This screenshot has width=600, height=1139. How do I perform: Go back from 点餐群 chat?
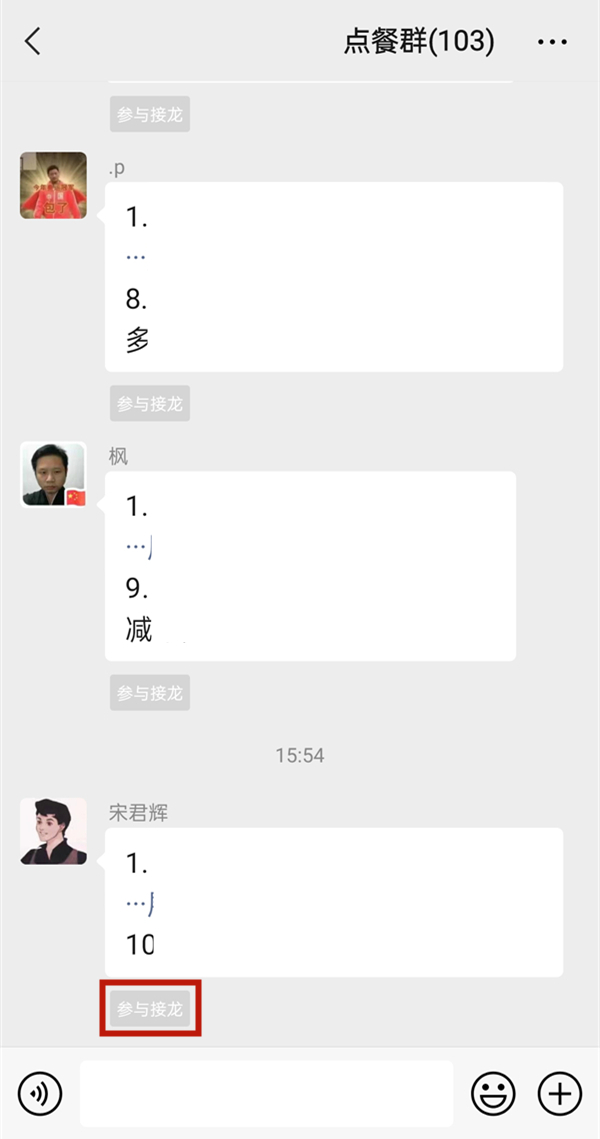[33, 42]
